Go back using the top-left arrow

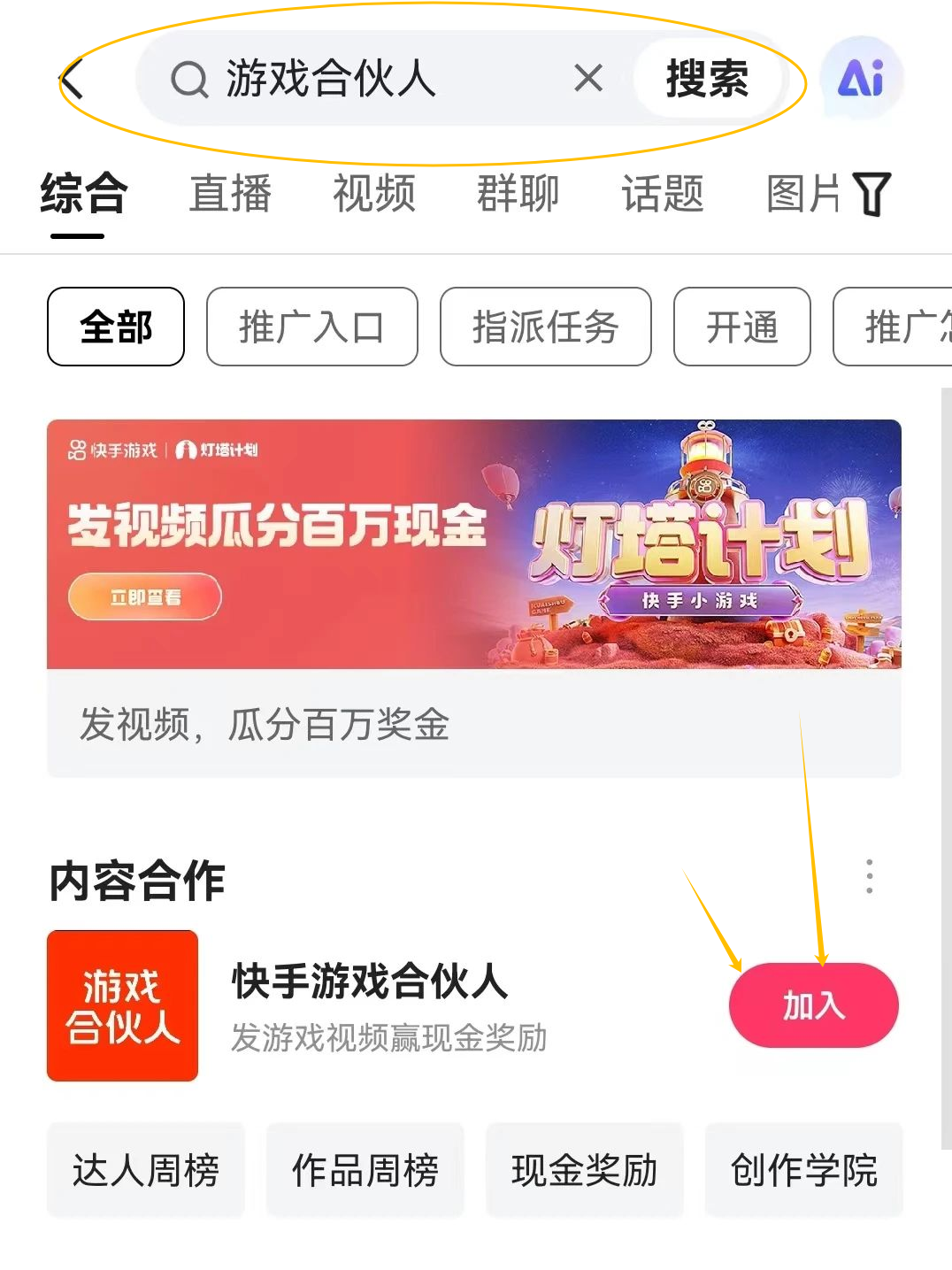click(73, 80)
